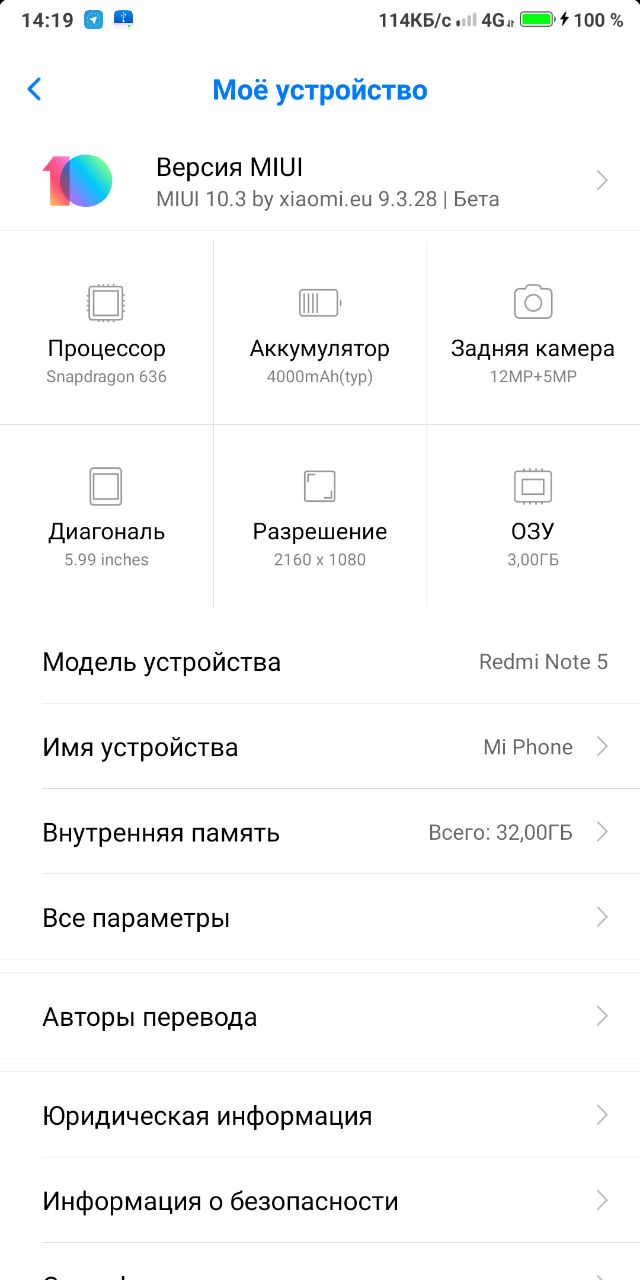Image resolution: width=640 pixels, height=1280 pixels.
Task: Open Информация о безопасности
Action: coord(320,1201)
